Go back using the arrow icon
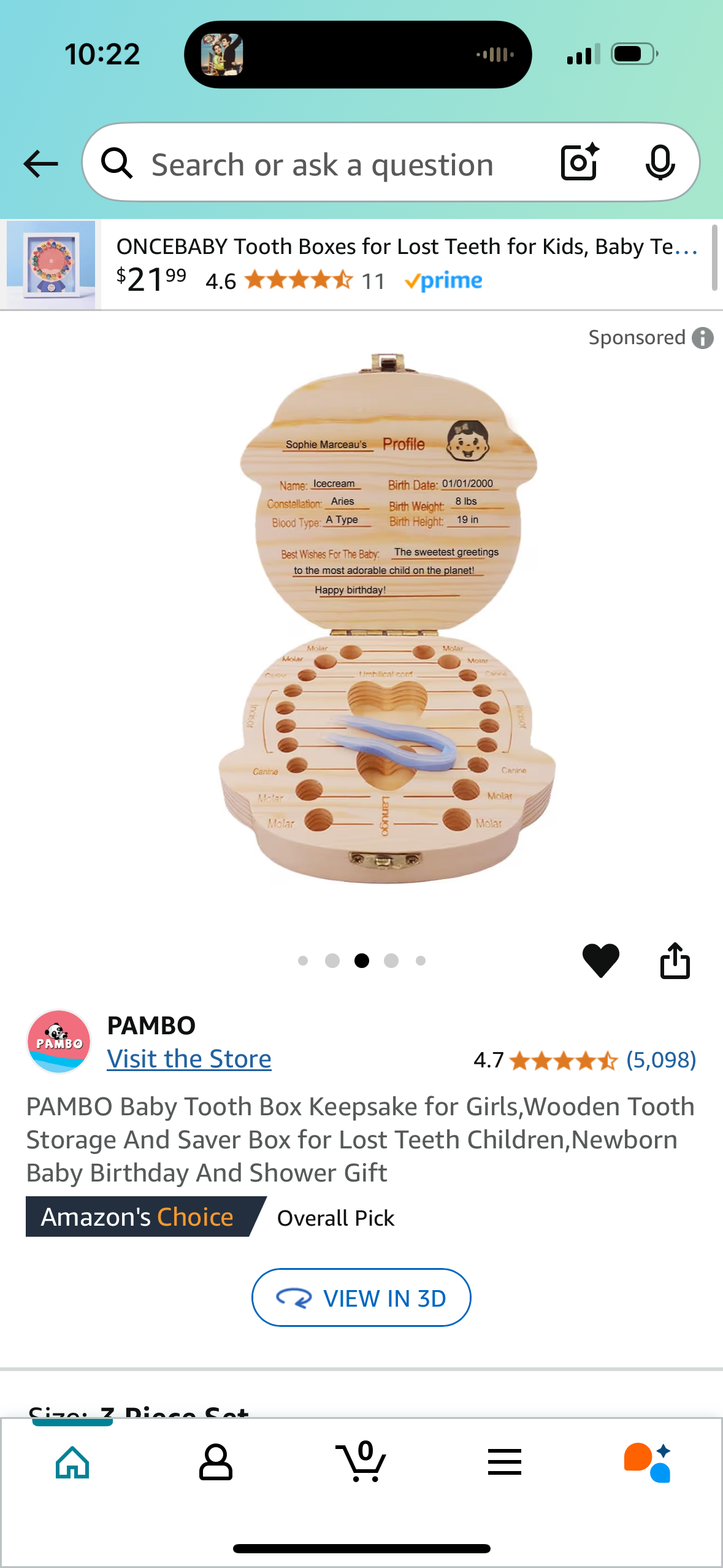 pos(40,164)
